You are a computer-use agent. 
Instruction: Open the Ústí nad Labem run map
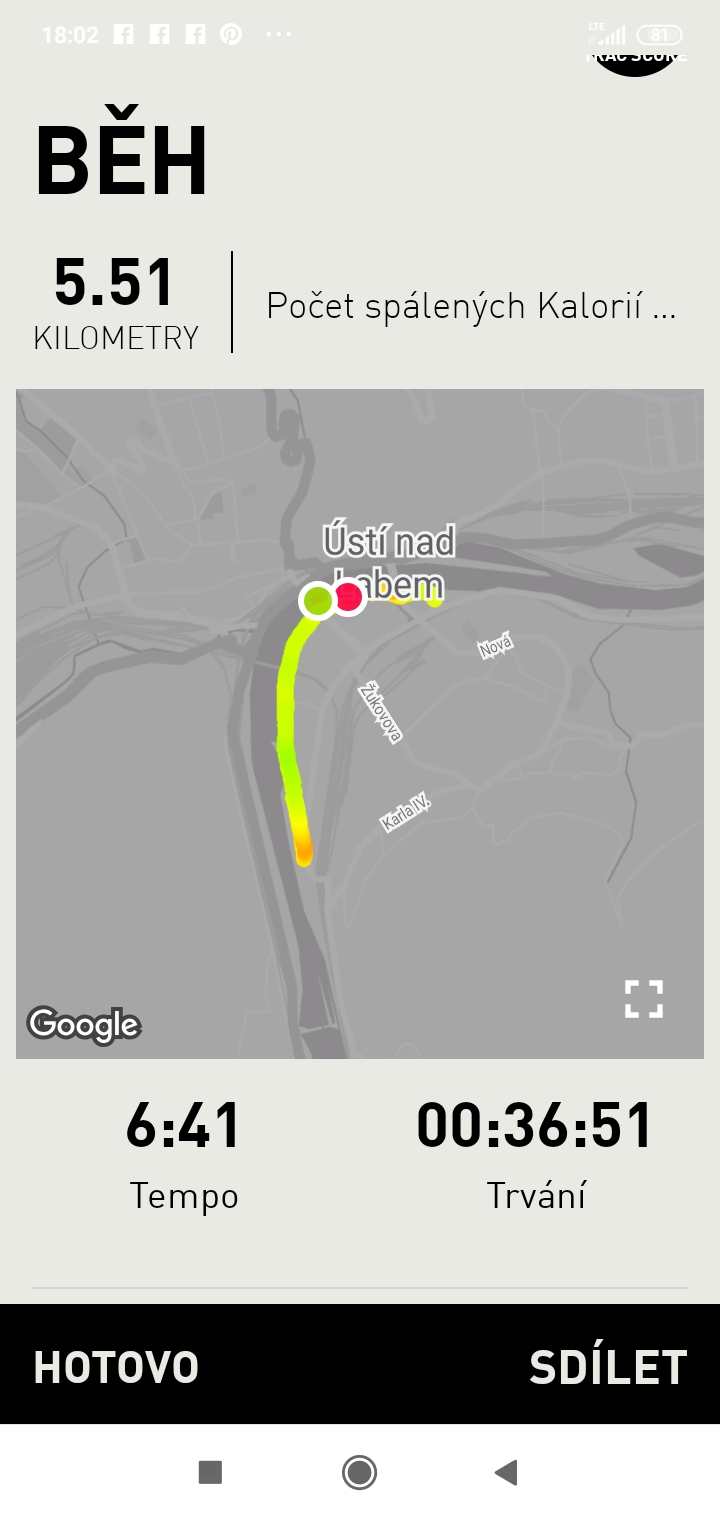[360, 723]
